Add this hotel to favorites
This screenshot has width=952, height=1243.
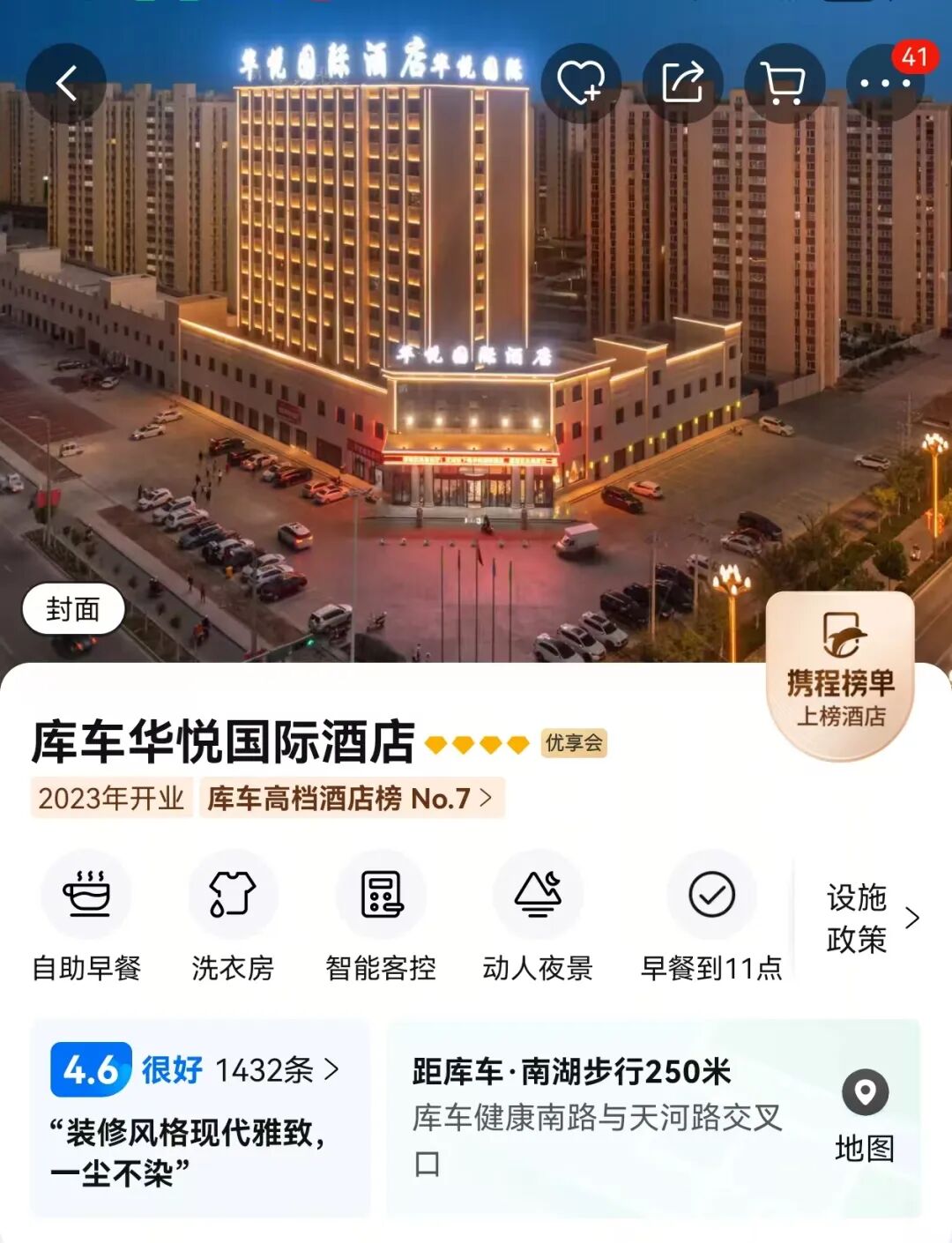(x=581, y=84)
